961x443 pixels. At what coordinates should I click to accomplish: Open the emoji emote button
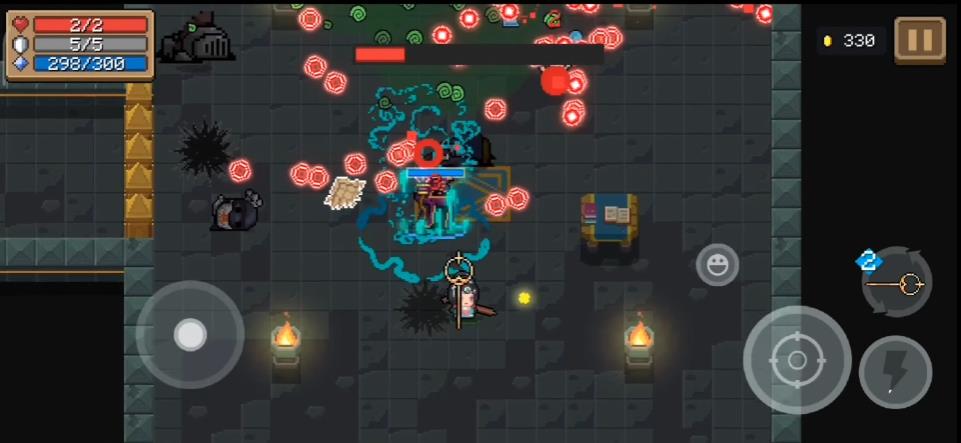pyautogui.click(x=717, y=265)
